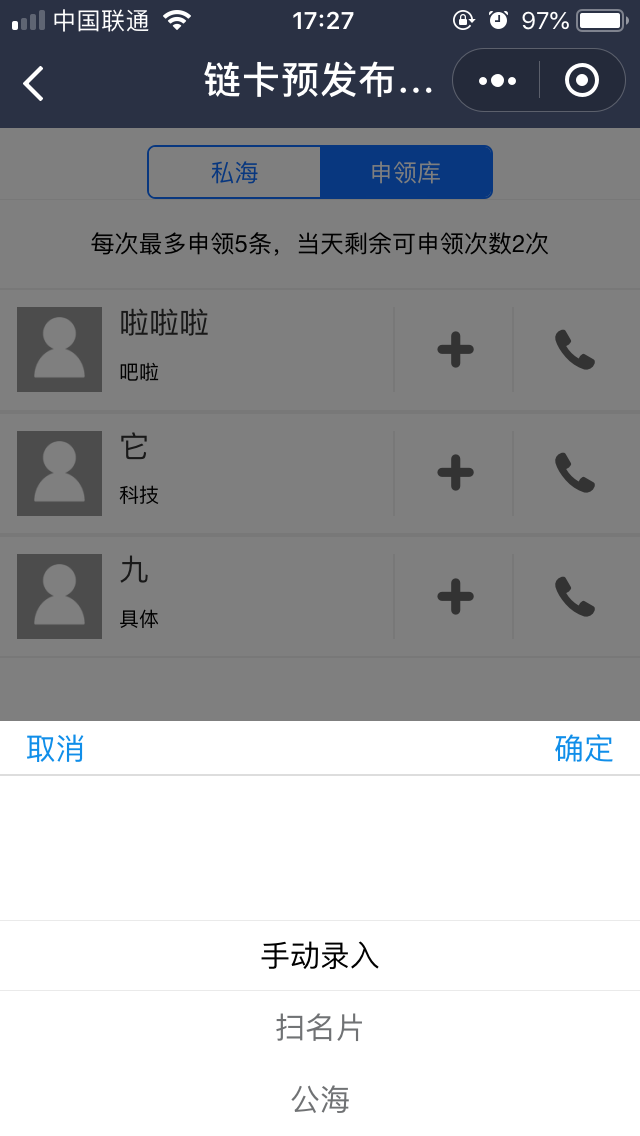Viewport: 640px width, 1136px height.
Task: Call the contact 啦啦啦
Action: click(x=575, y=350)
